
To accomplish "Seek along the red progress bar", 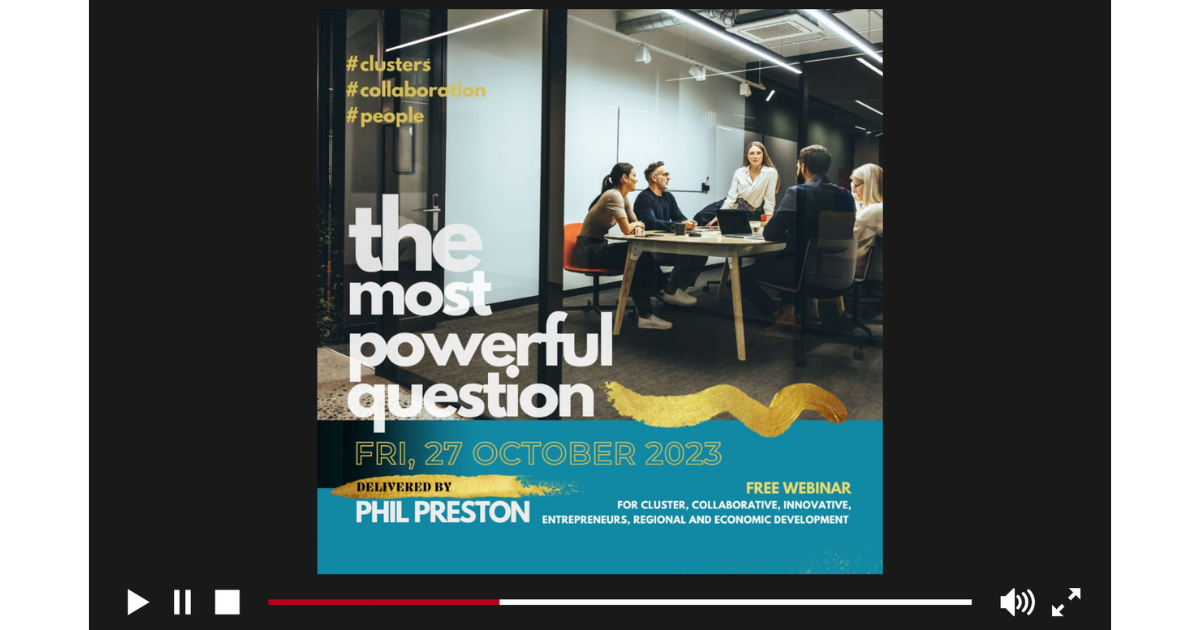I will pyautogui.click(x=619, y=602).
